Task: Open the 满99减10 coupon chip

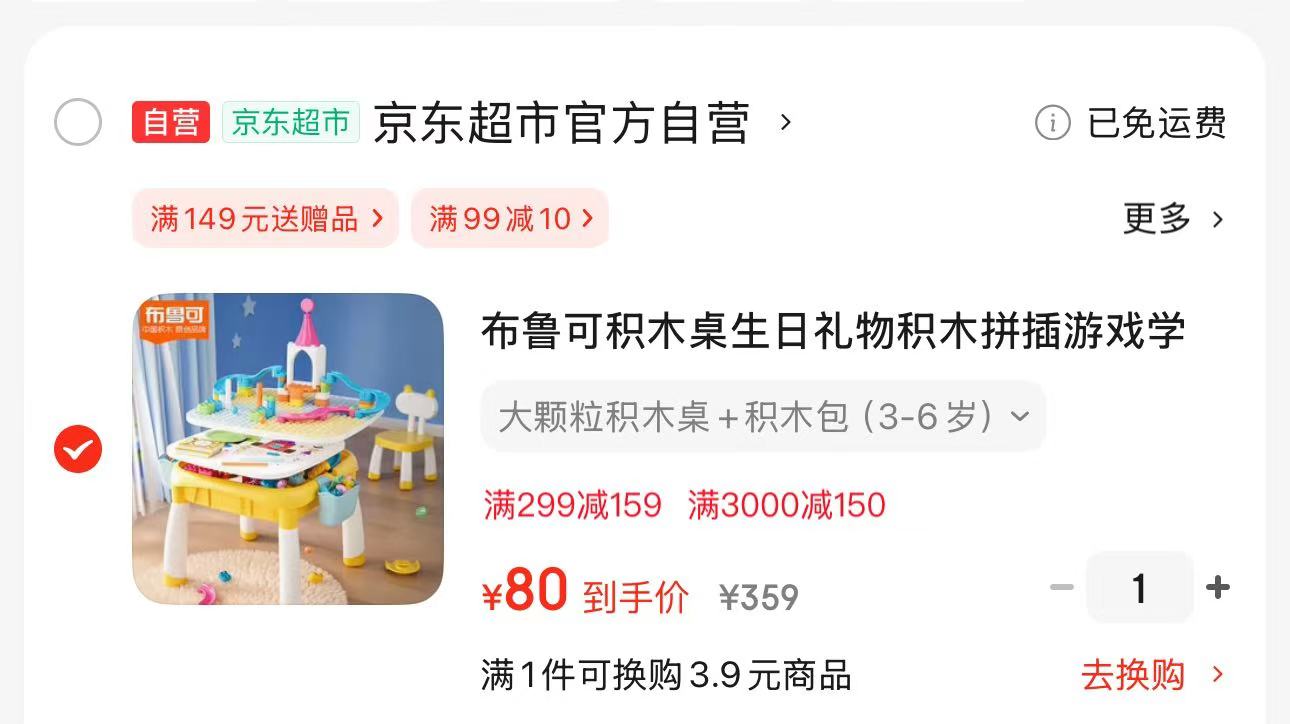Action: coord(510,218)
